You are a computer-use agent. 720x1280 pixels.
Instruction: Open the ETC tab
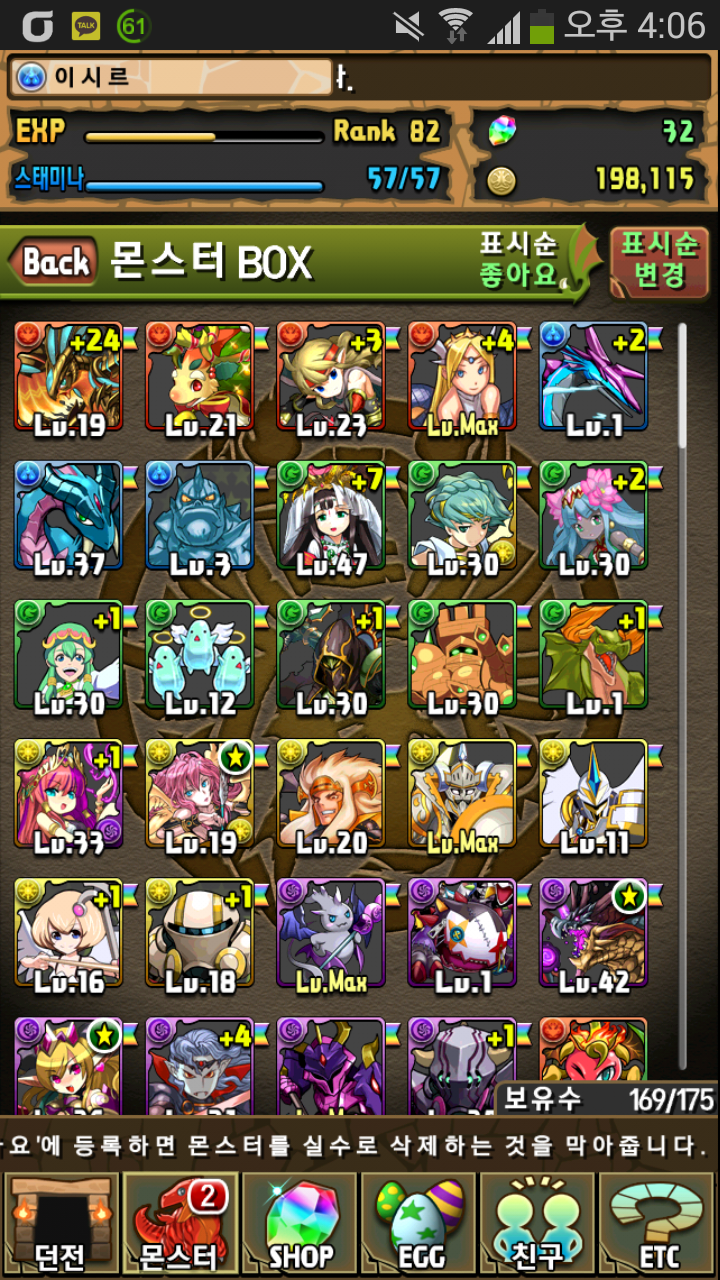point(658,1225)
